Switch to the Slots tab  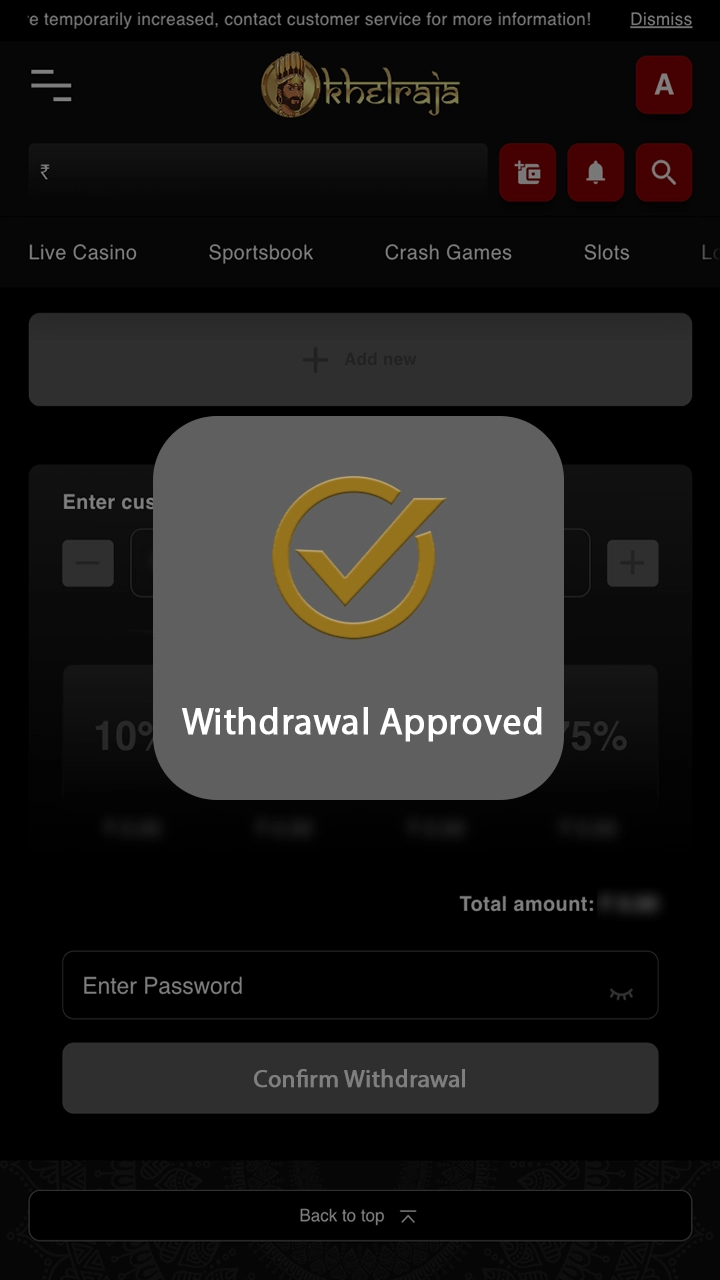coord(606,253)
